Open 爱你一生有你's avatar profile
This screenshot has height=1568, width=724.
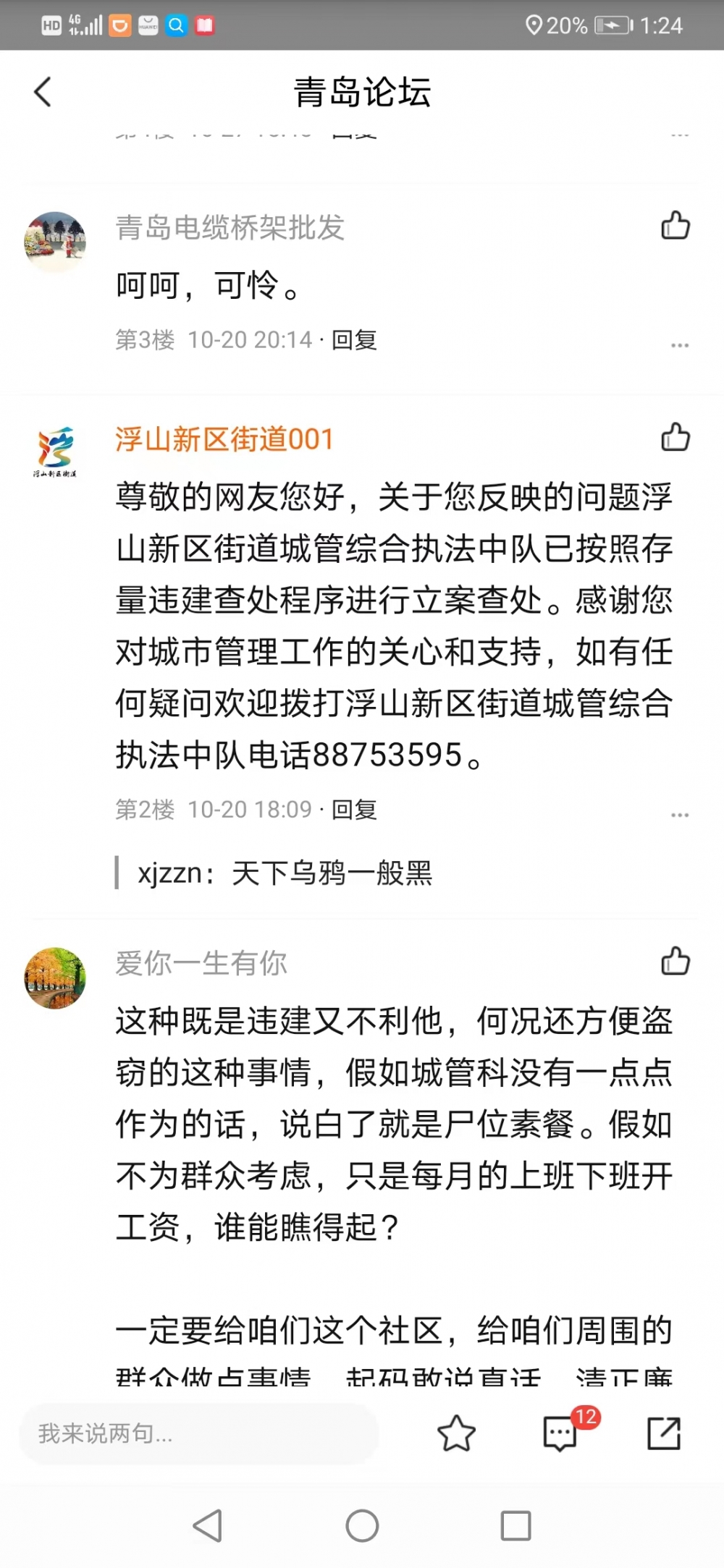[55, 978]
